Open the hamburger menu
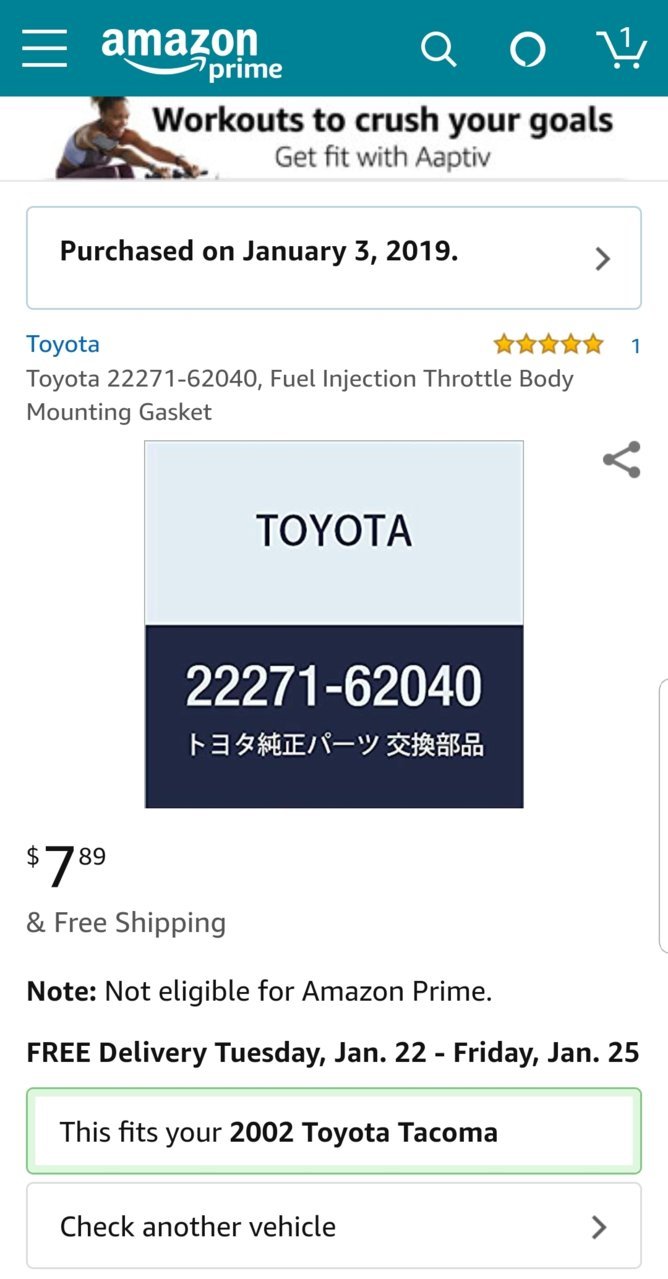This screenshot has width=668, height=1279. (44, 47)
